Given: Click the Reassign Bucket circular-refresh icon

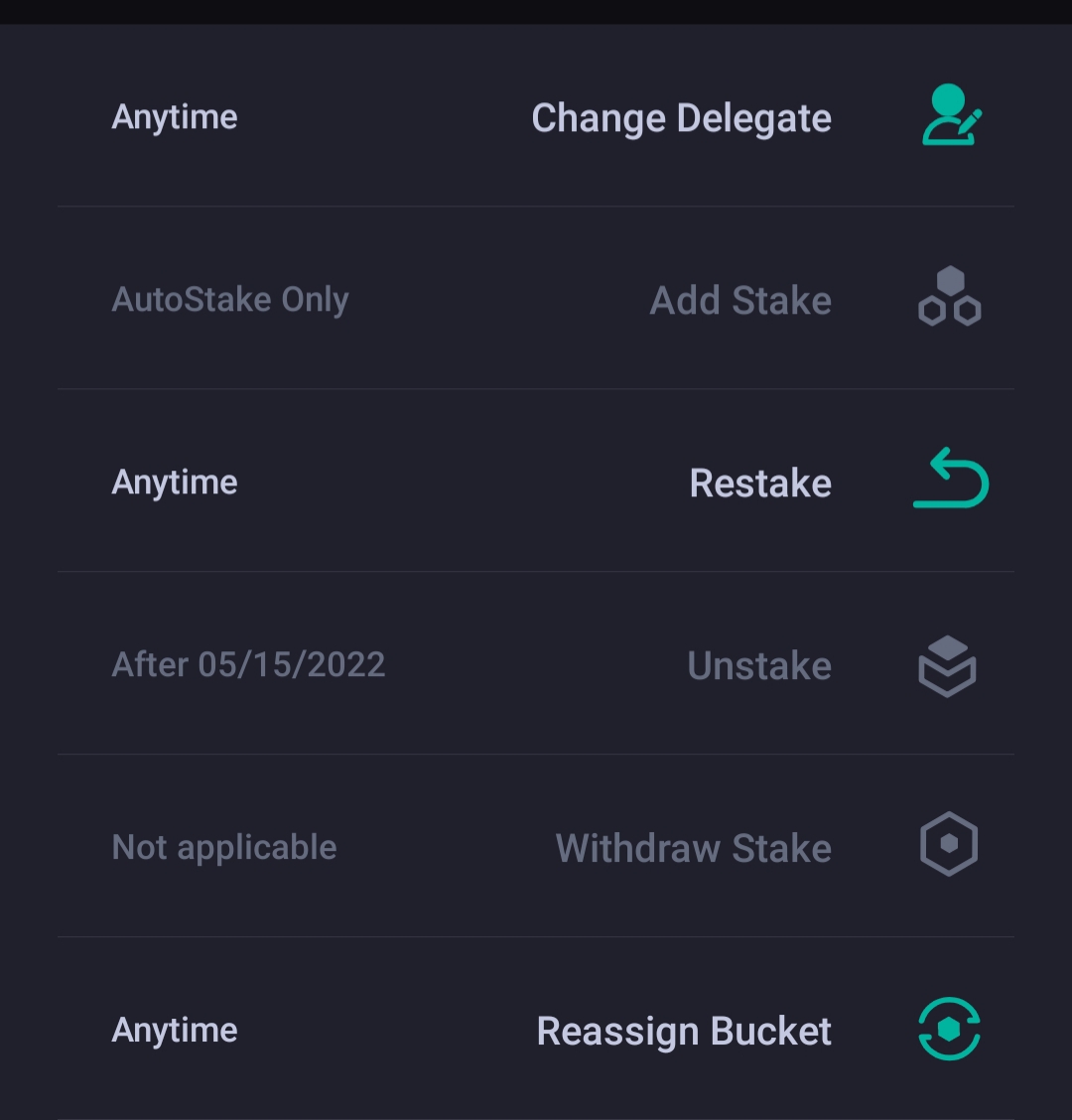Looking at the screenshot, I should [949, 1031].
